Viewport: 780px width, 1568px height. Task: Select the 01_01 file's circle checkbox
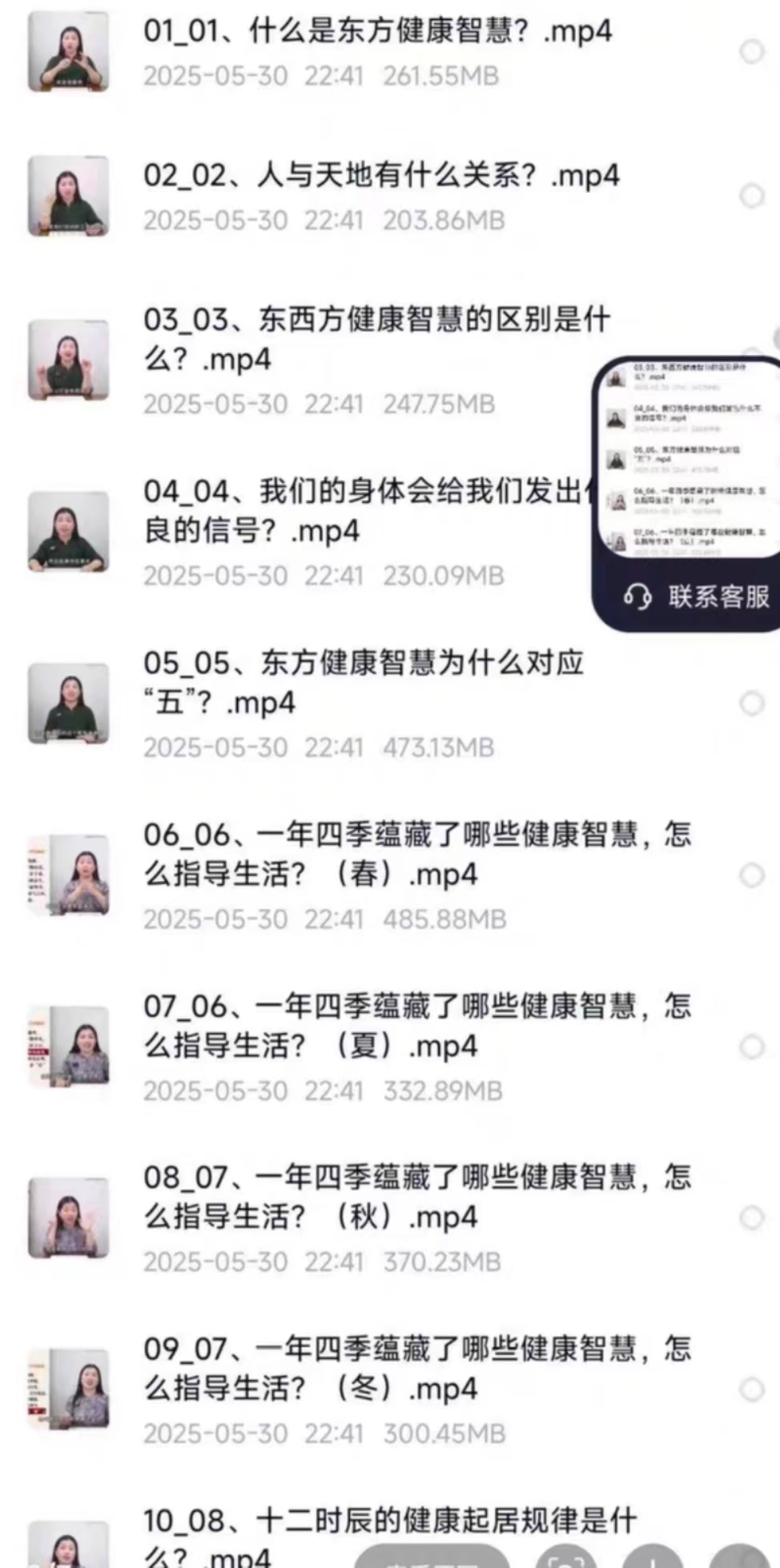751,52
